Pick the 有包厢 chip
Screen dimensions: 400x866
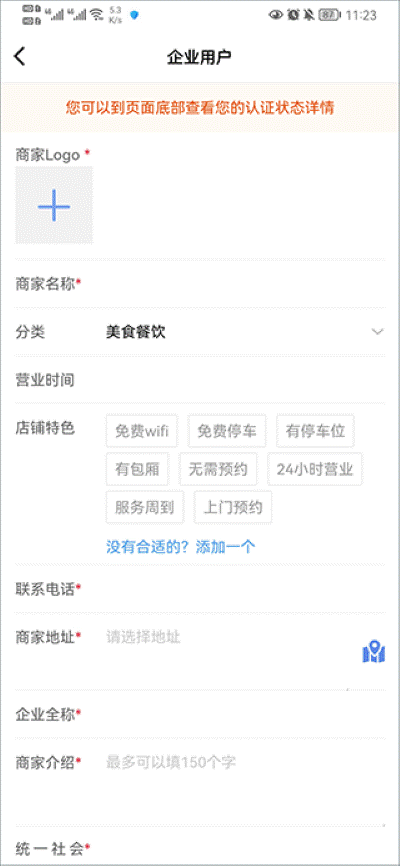pos(138,469)
